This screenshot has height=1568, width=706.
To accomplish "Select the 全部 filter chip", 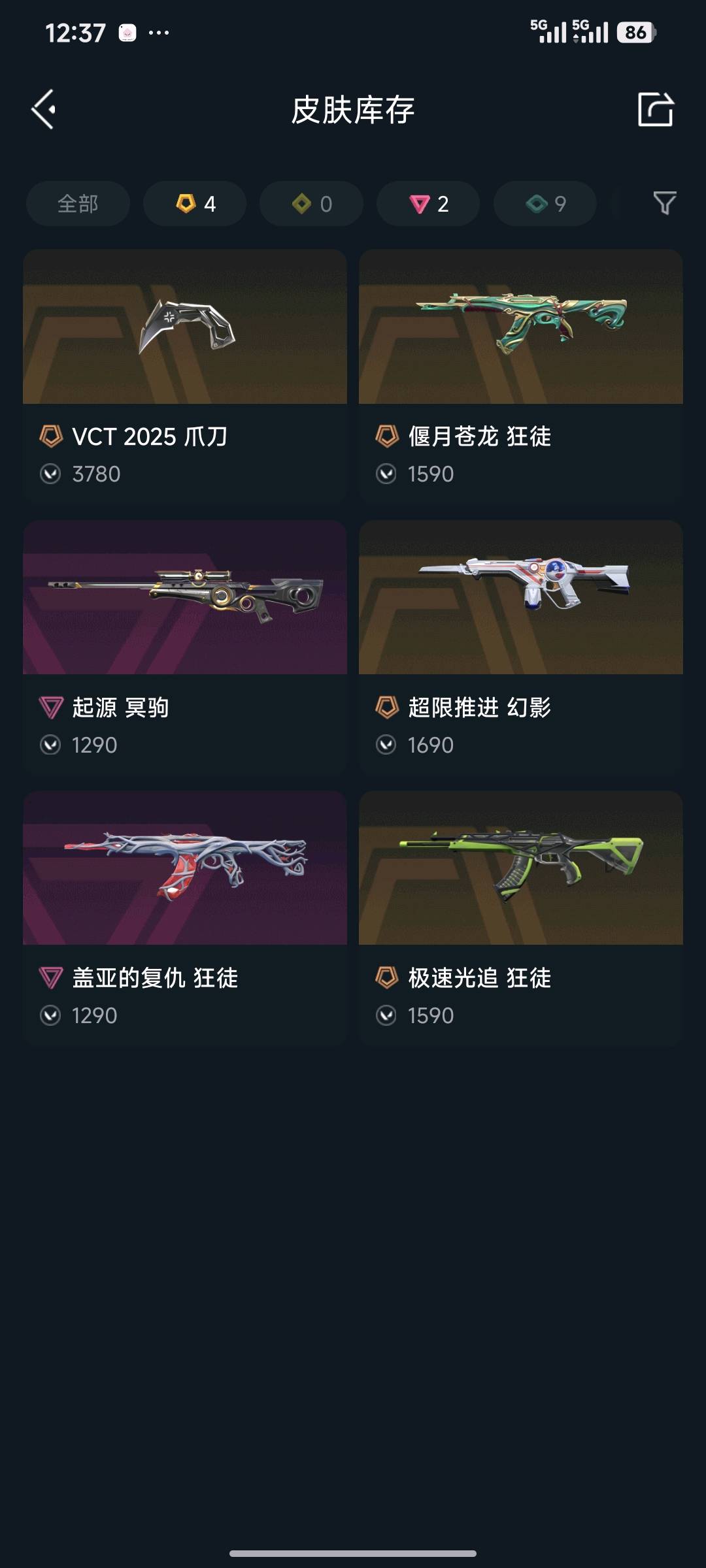I will pyautogui.click(x=78, y=204).
